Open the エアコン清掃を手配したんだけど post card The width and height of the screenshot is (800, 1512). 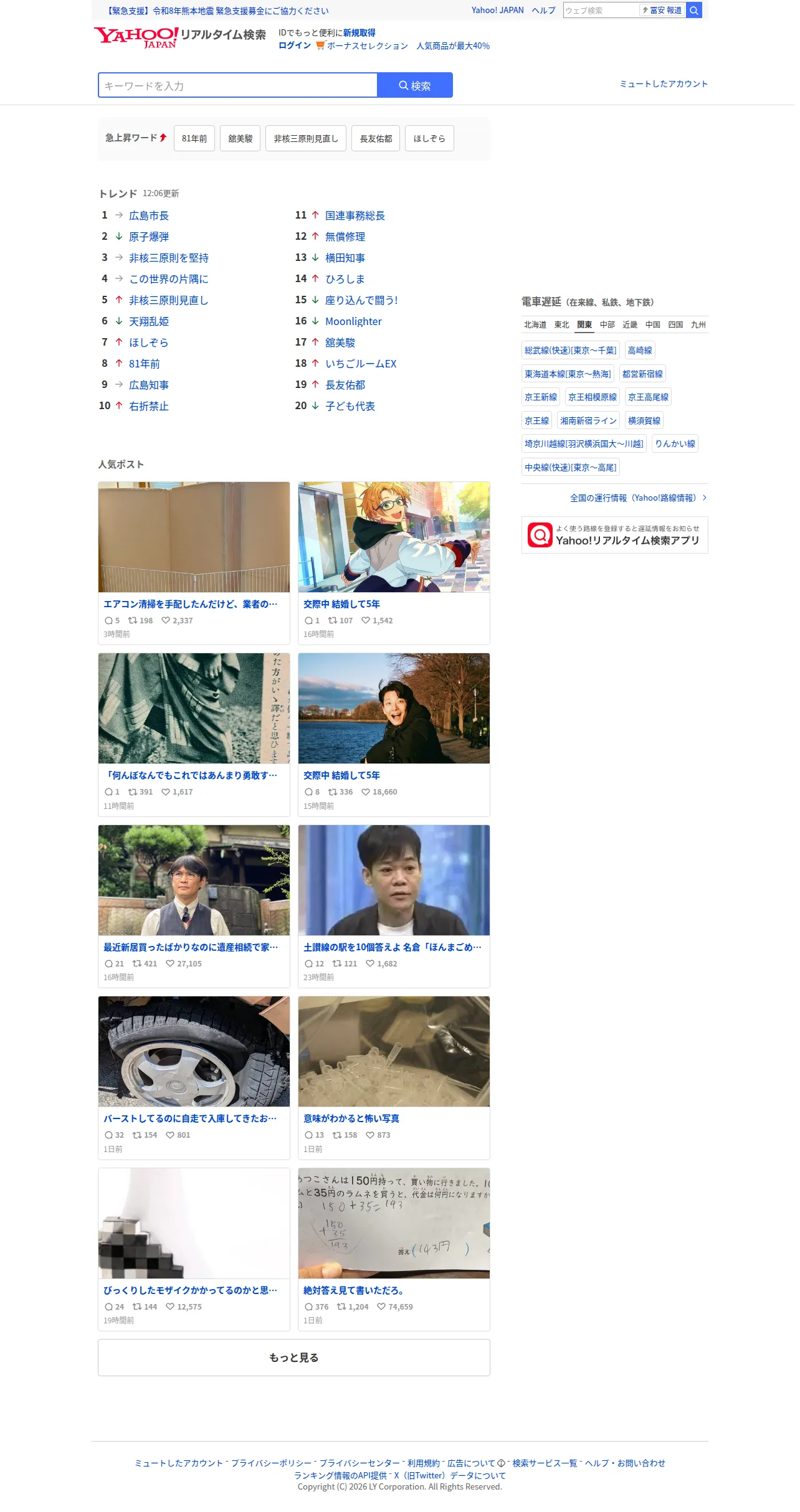pos(194,563)
